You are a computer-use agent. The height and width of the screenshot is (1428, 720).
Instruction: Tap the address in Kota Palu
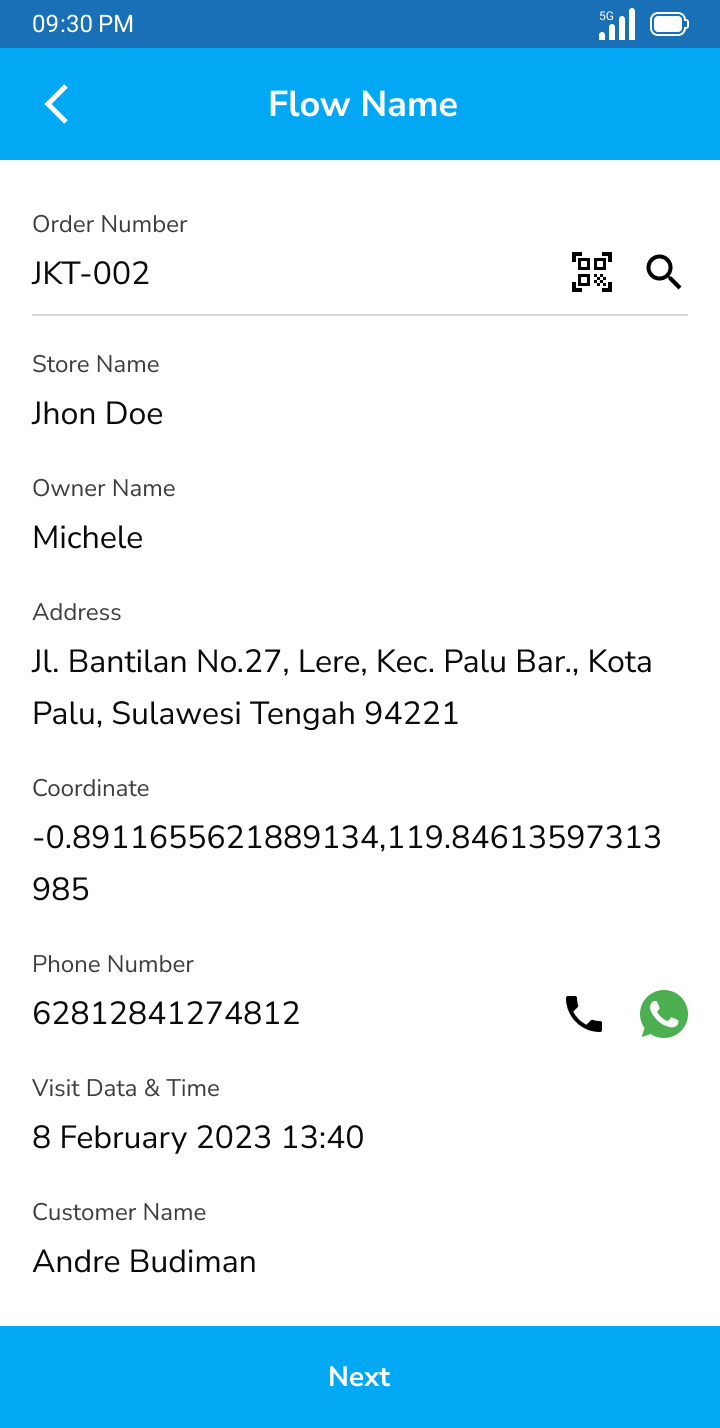coord(341,687)
